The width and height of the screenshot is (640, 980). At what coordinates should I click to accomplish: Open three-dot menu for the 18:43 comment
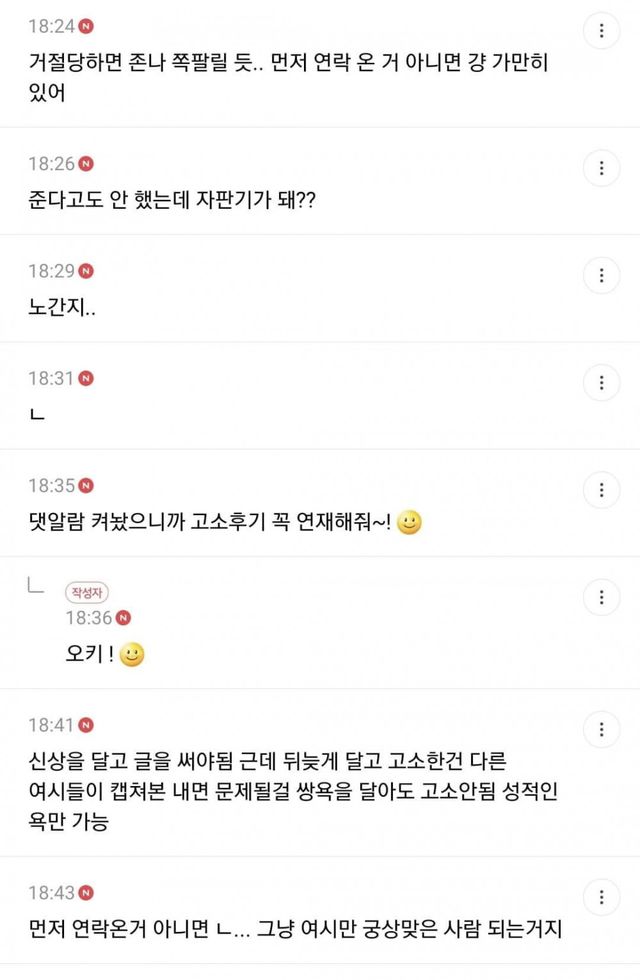[601, 897]
